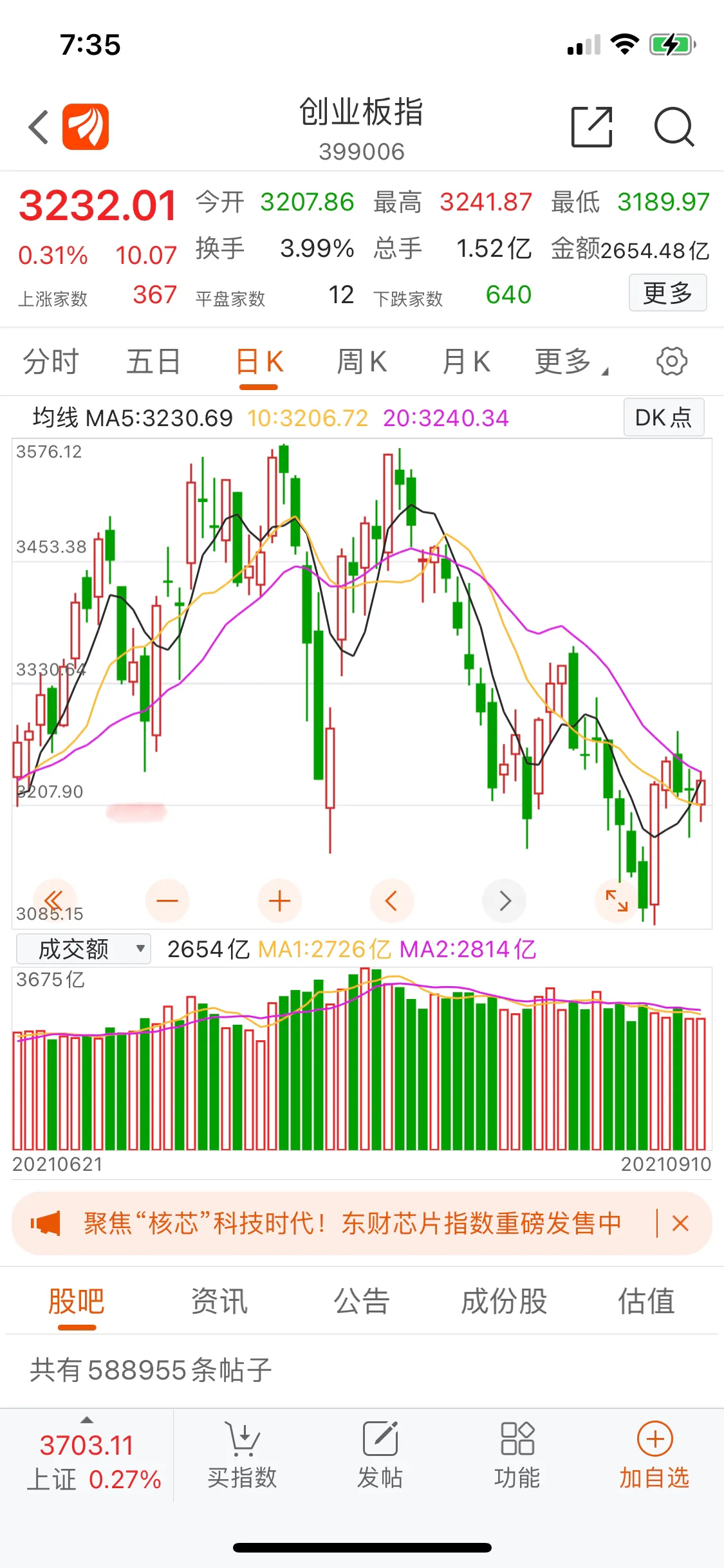The height and width of the screenshot is (1568, 724).
Task: Toggle the DK点 indicator button
Action: [664, 418]
